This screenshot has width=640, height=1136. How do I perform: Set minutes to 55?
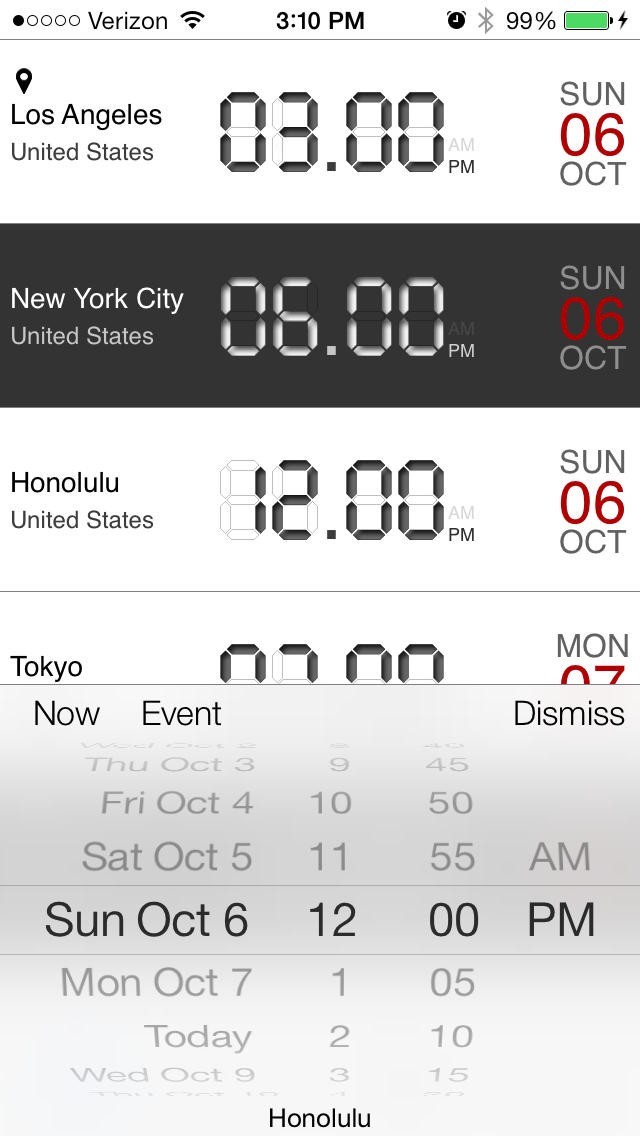[x=453, y=857]
